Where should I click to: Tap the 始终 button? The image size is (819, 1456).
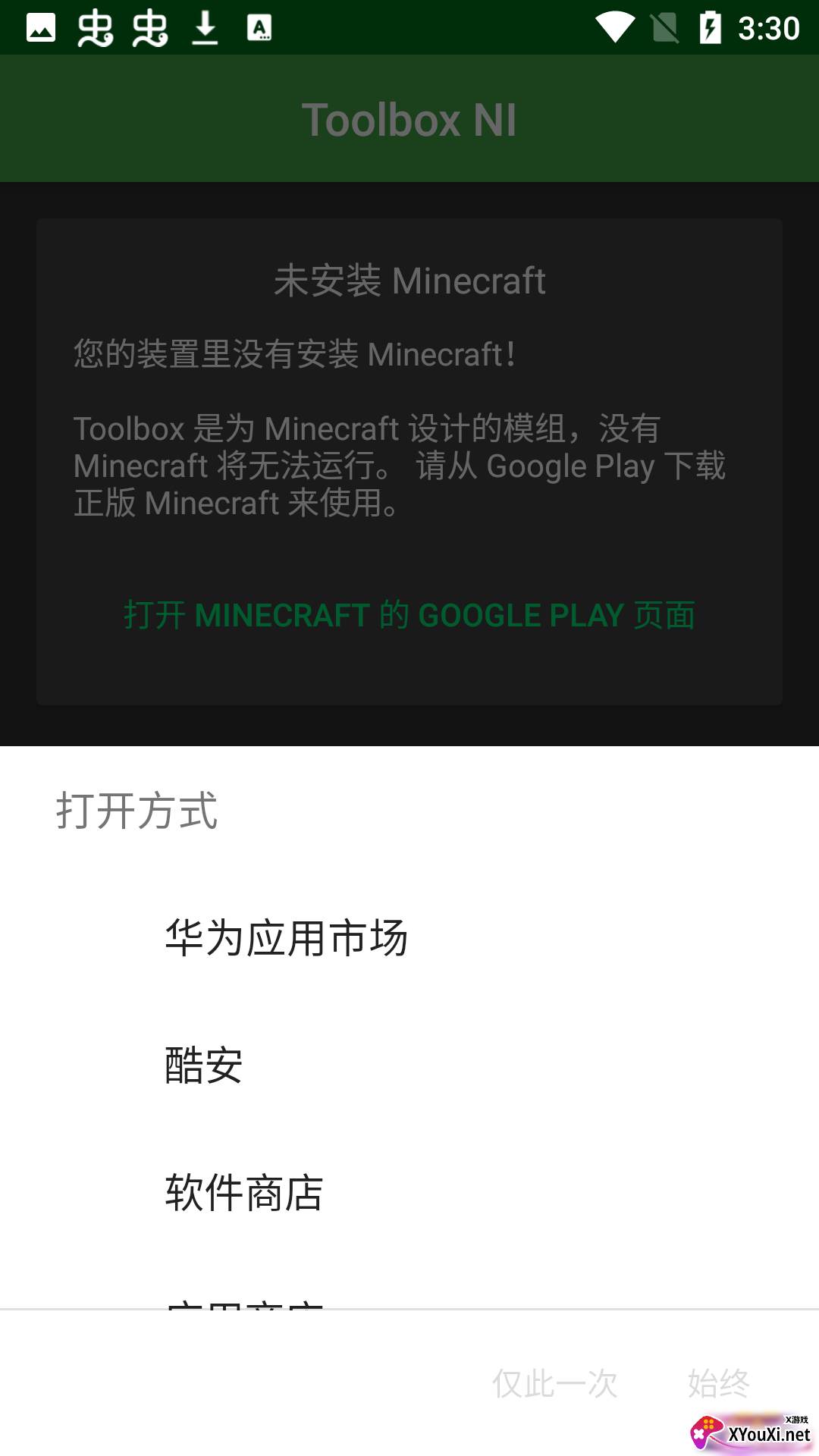718,1384
